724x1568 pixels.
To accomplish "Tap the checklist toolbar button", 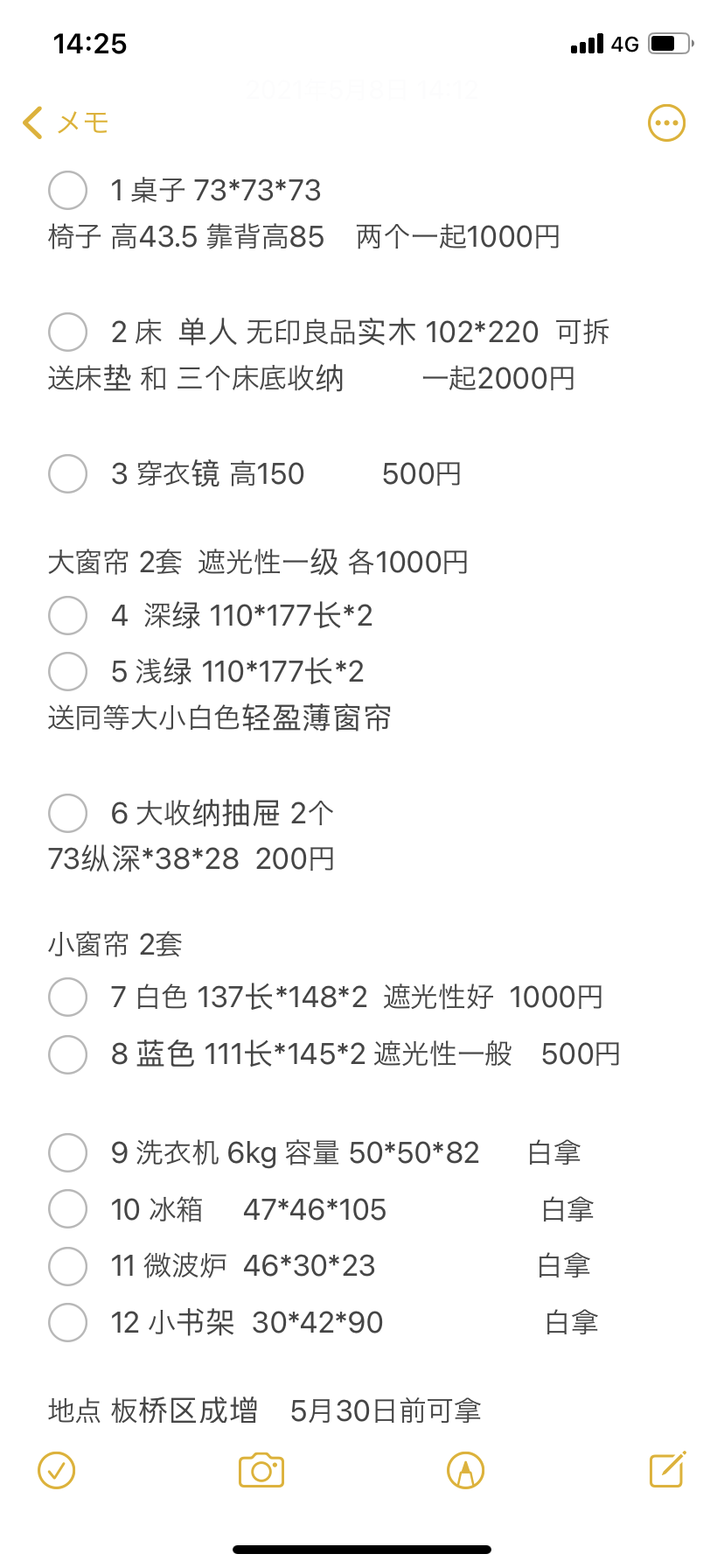I will click(57, 1471).
